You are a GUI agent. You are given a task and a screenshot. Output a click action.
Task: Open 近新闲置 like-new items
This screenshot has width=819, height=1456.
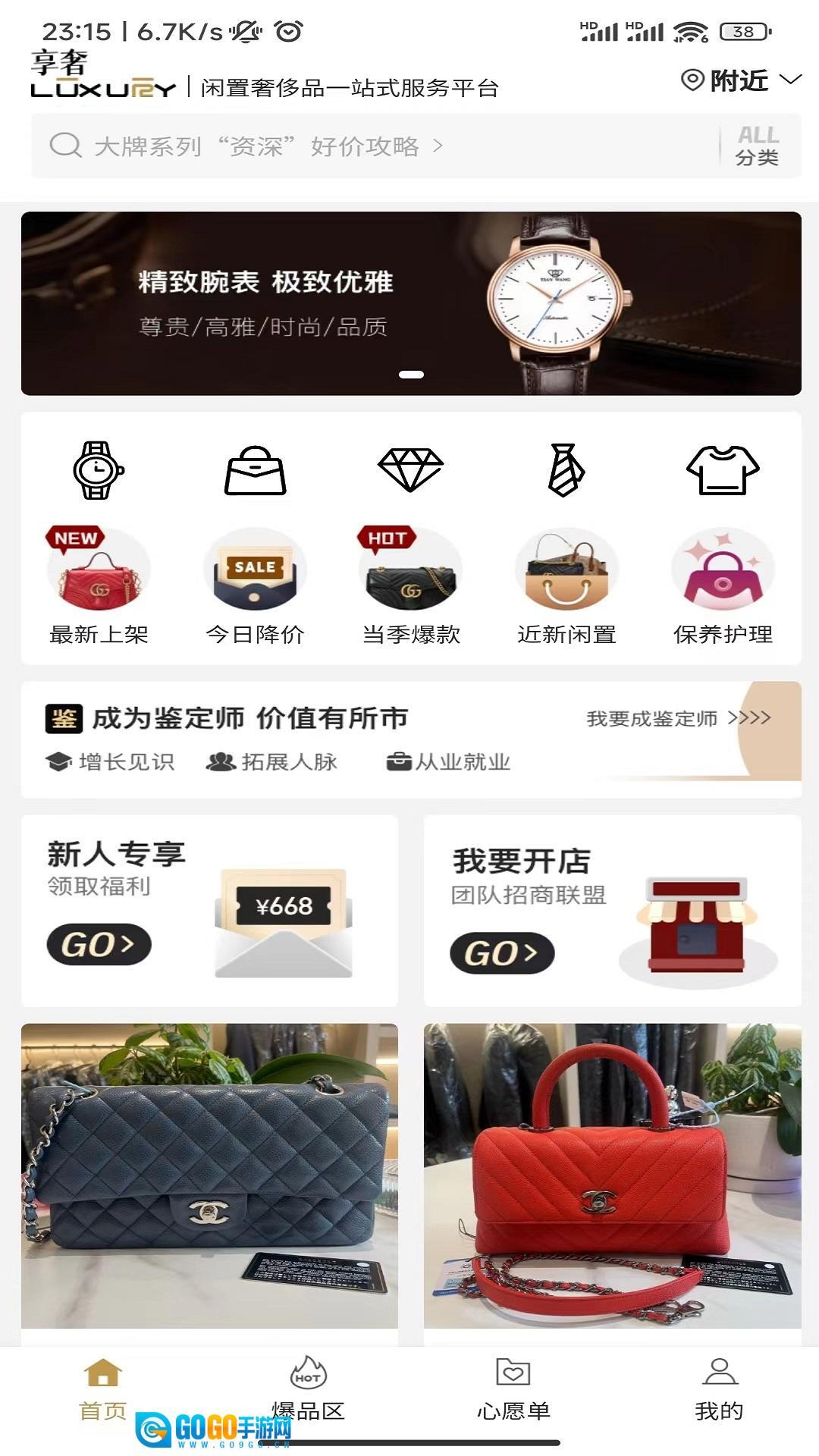[566, 585]
